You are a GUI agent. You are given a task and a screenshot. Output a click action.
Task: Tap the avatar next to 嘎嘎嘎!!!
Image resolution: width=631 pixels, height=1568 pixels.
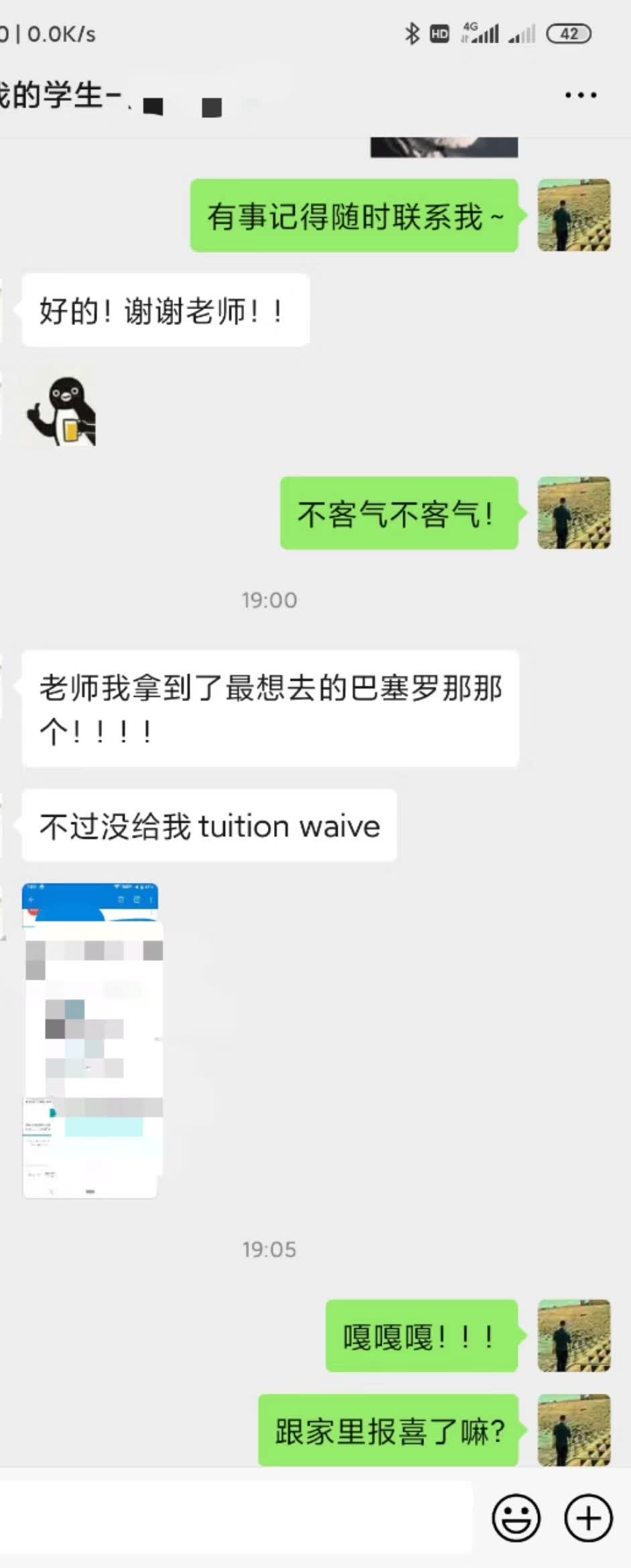click(x=574, y=1335)
